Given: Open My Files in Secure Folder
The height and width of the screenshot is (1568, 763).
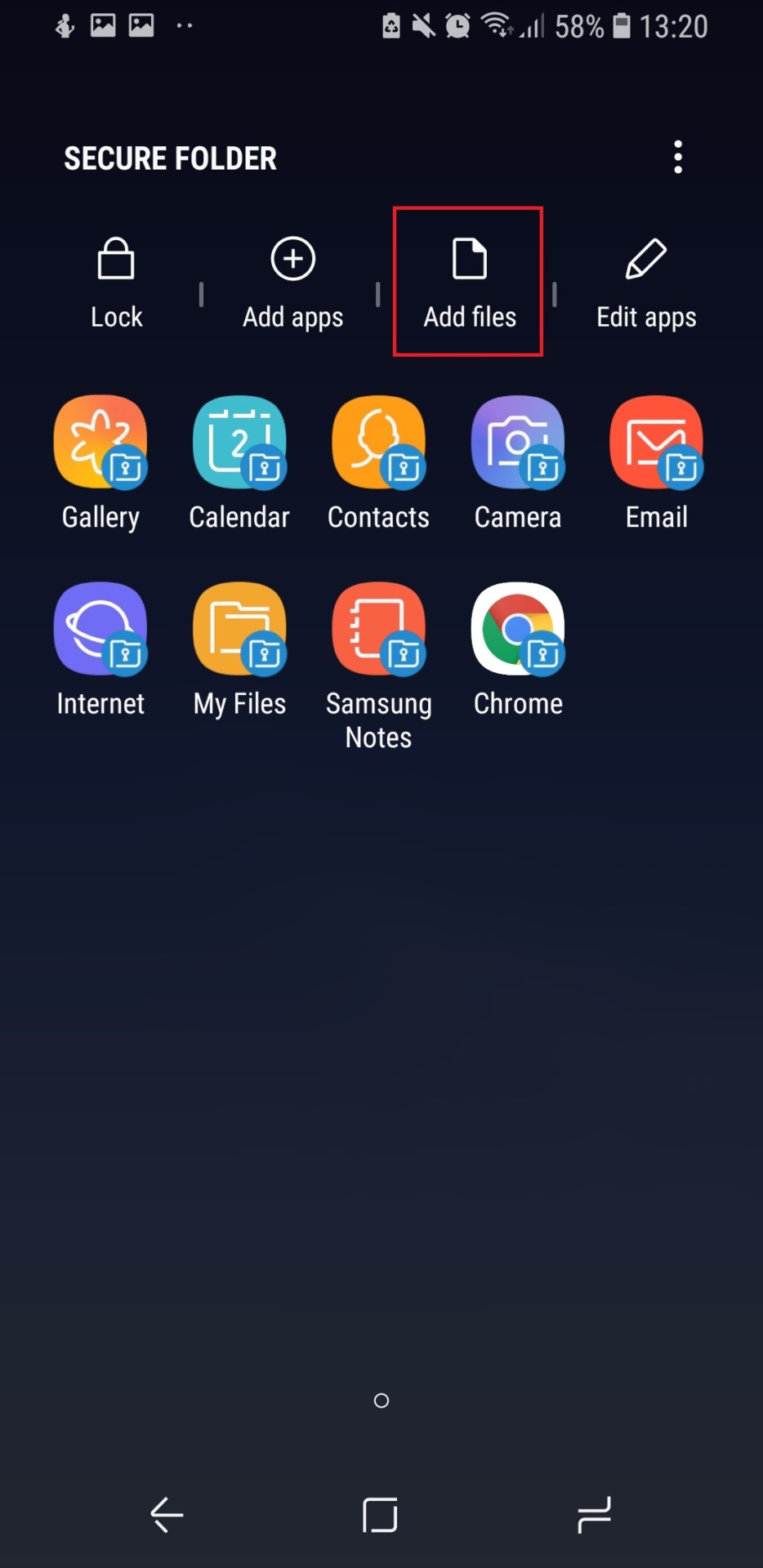Looking at the screenshot, I should pos(239,629).
